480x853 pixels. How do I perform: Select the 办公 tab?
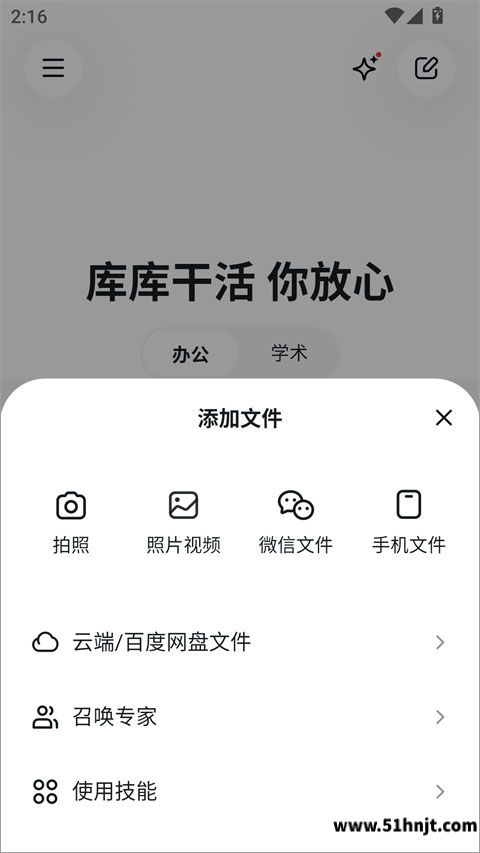point(190,354)
